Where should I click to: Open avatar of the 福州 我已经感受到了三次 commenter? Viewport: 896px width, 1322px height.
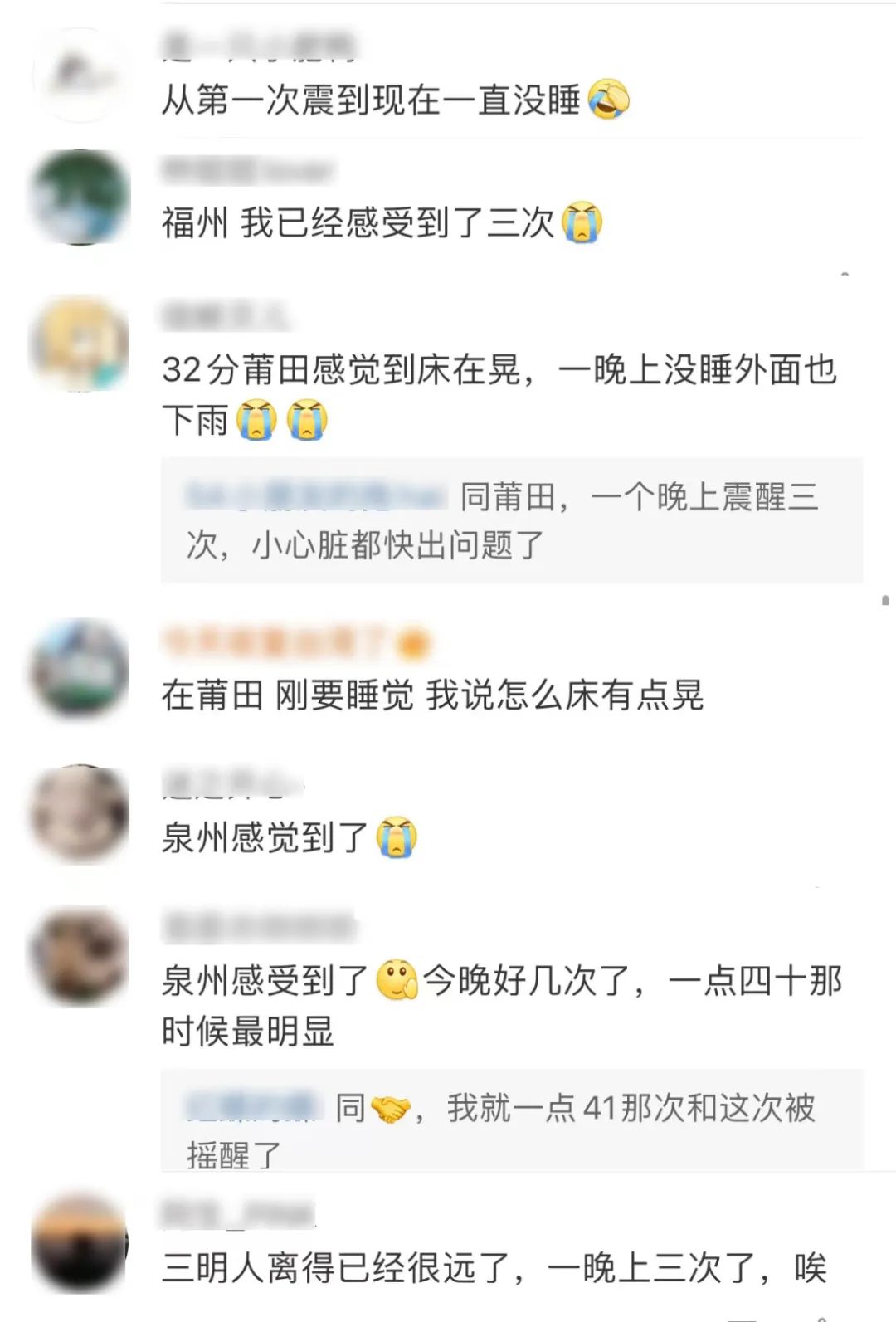(80, 198)
